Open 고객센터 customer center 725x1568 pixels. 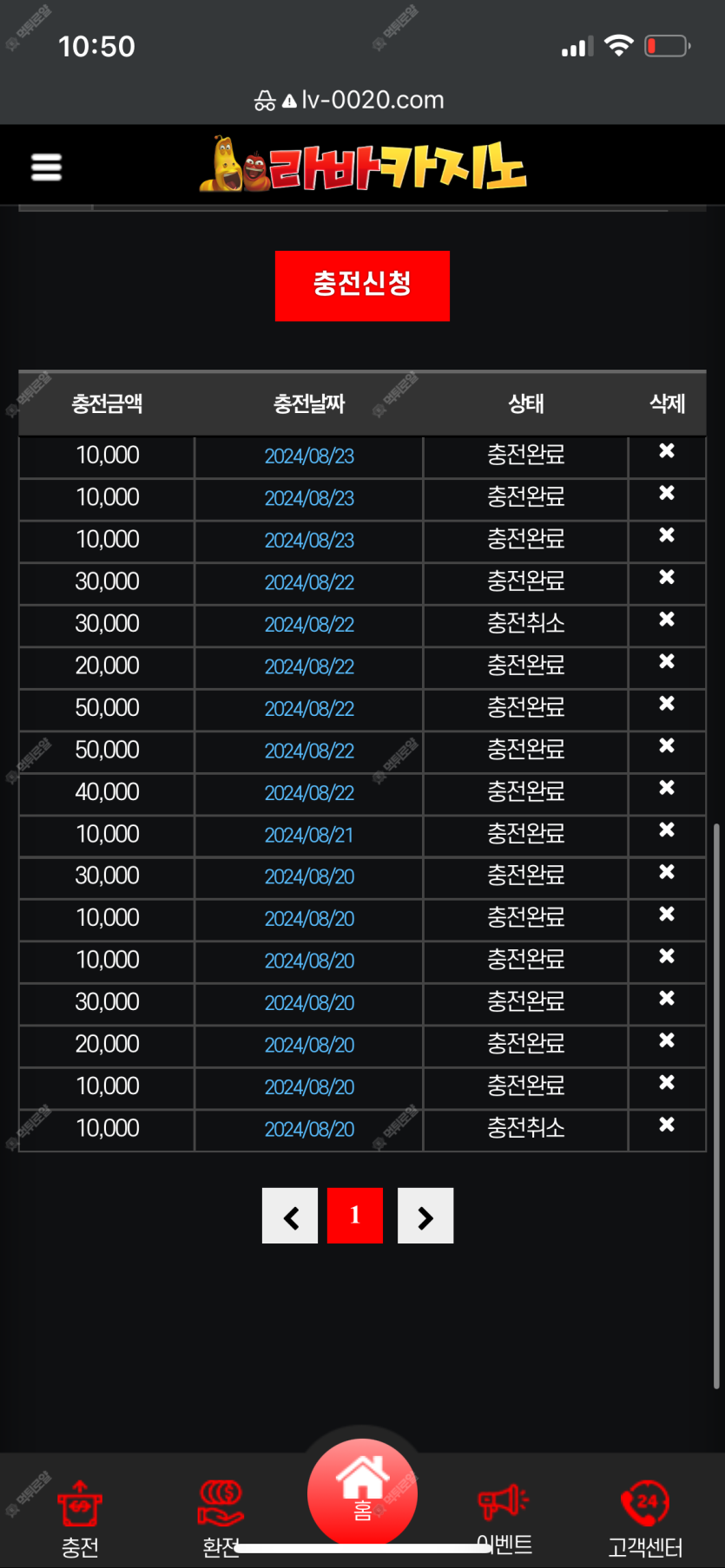[645, 1518]
